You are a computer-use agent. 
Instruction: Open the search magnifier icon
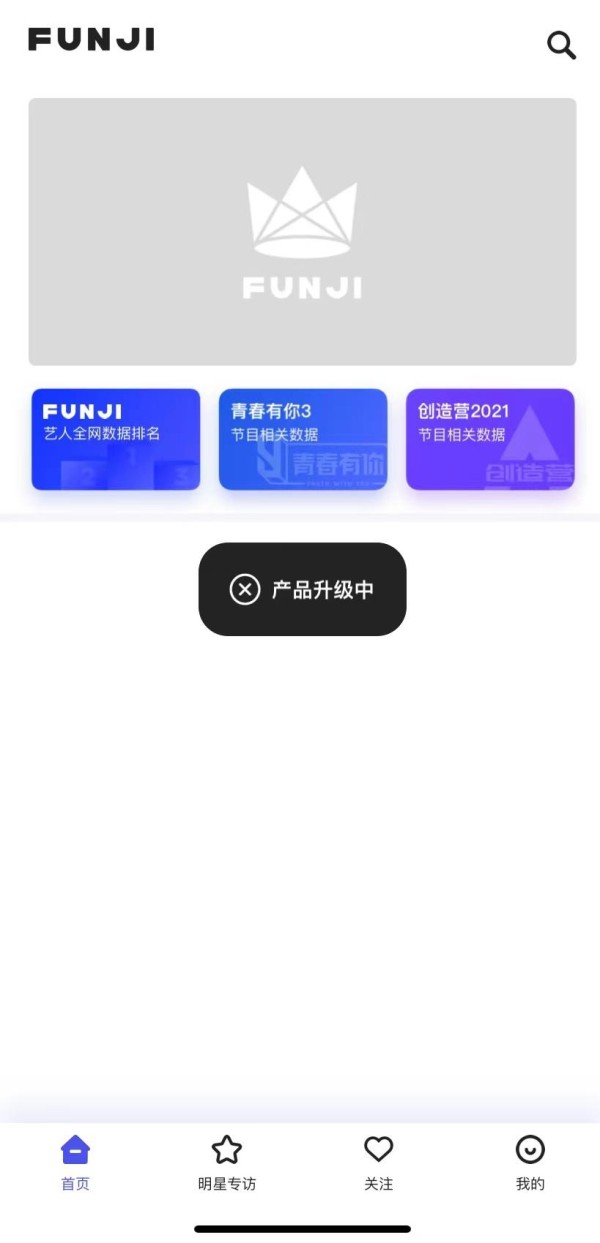562,45
